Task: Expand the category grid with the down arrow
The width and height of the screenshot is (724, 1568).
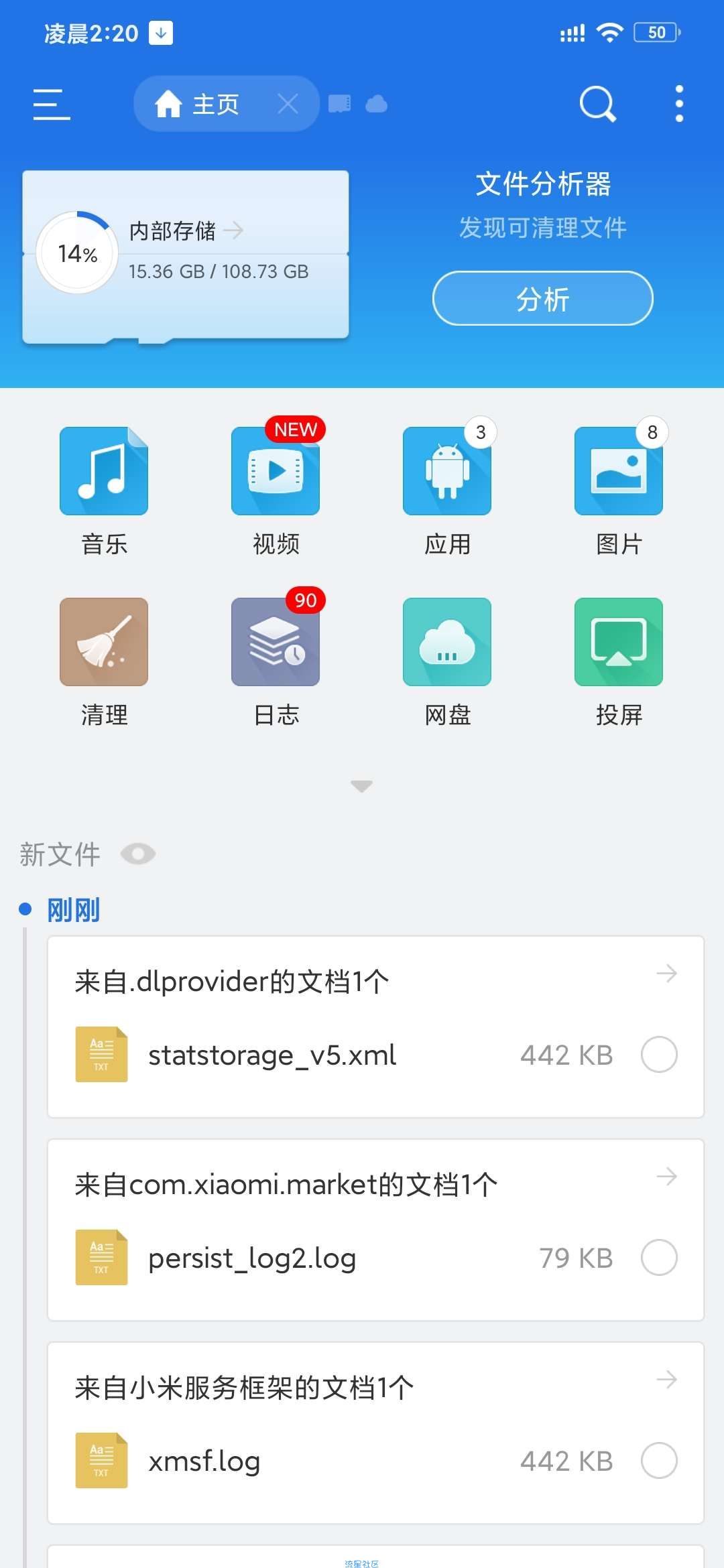Action: coord(361,786)
